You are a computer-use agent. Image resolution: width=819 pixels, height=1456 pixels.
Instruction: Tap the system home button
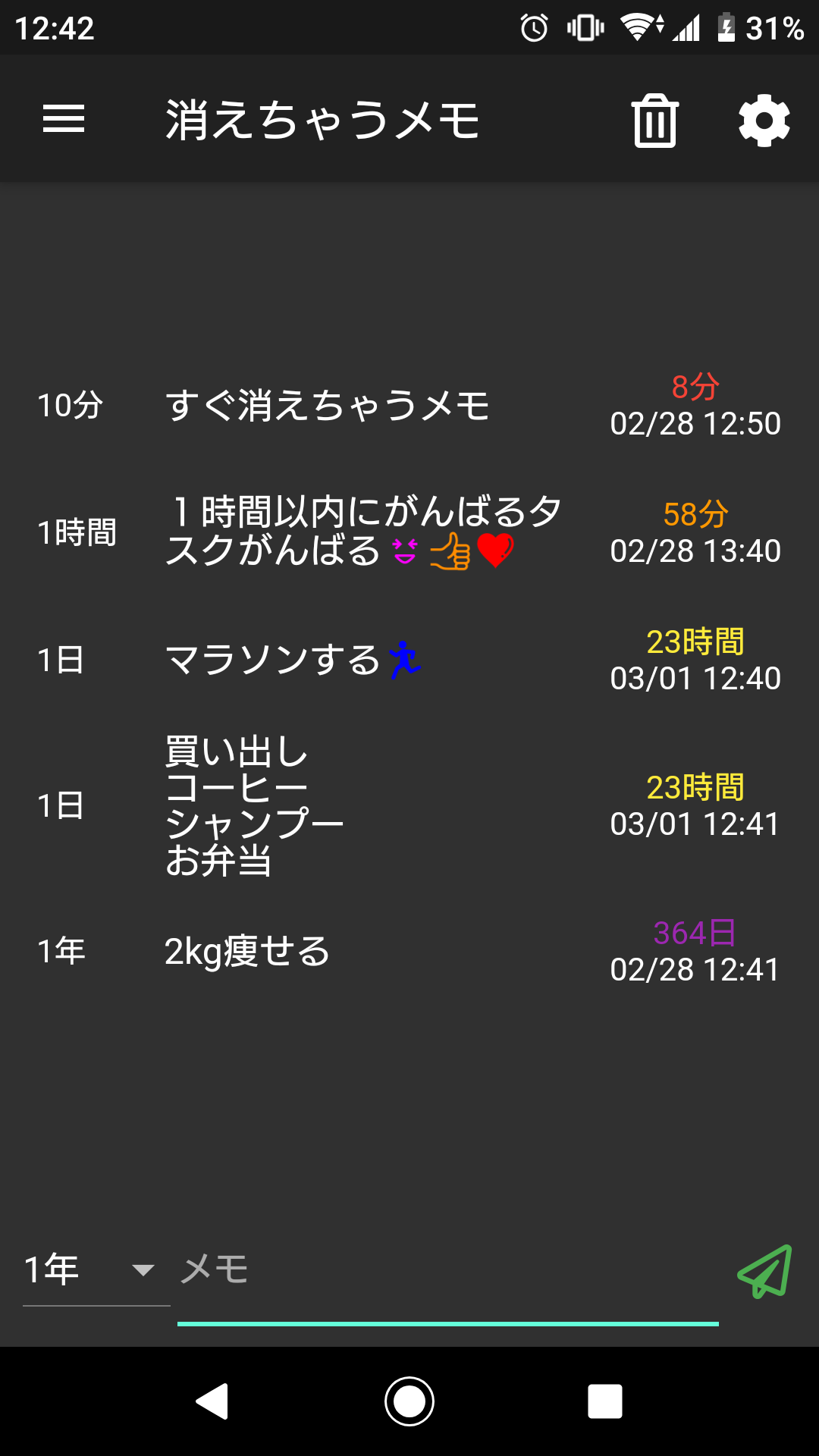[409, 1401]
